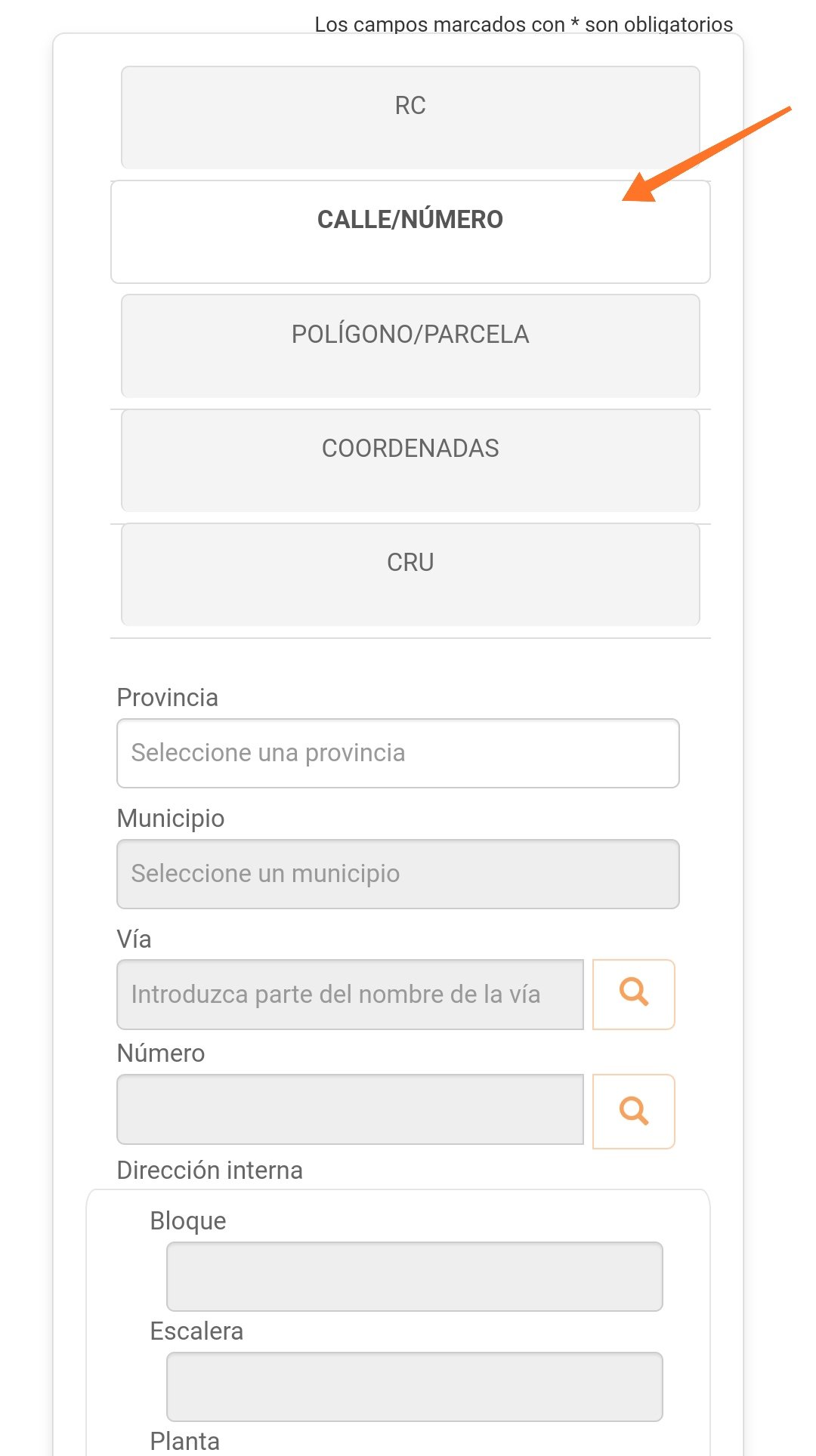The height and width of the screenshot is (1456, 816).
Task: Focus the Vía name input field
Action: [x=350, y=995]
